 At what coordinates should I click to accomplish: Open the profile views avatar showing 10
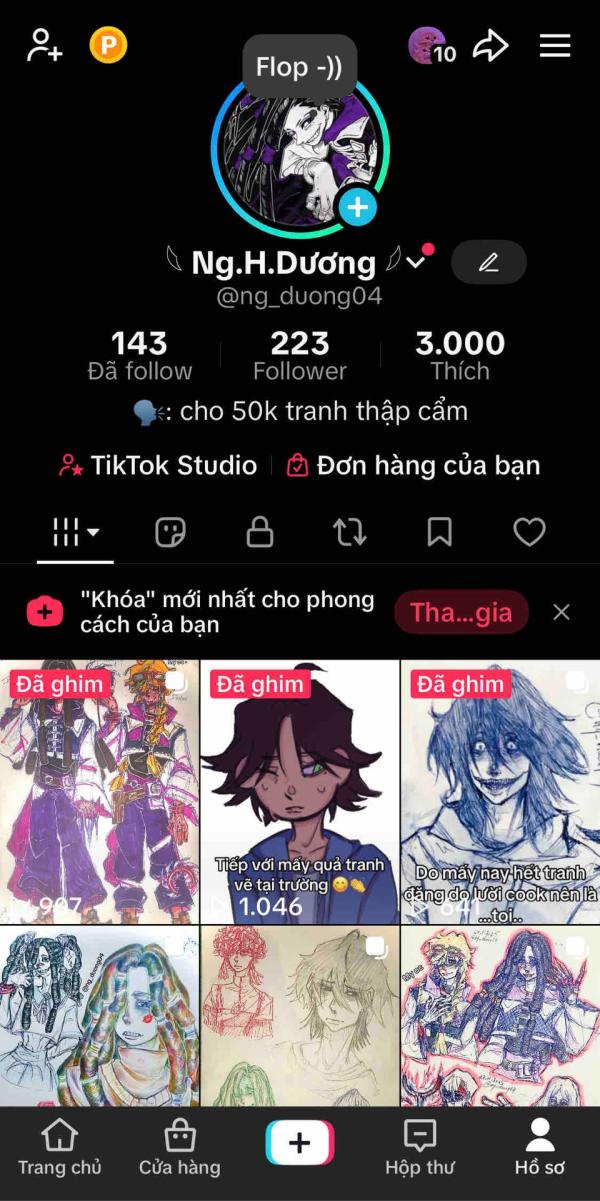pyautogui.click(x=431, y=46)
